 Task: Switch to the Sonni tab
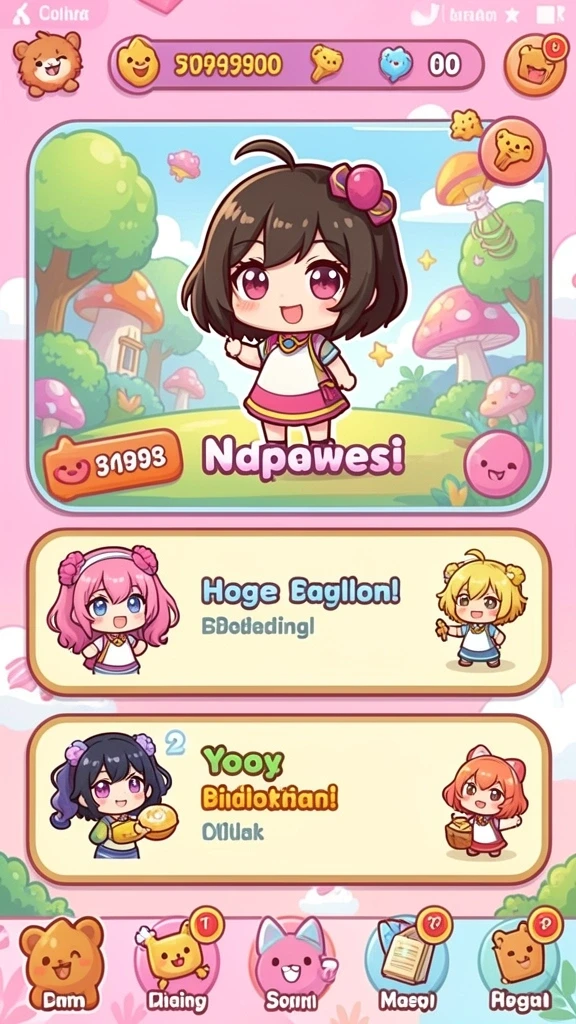click(x=291, y=965)
